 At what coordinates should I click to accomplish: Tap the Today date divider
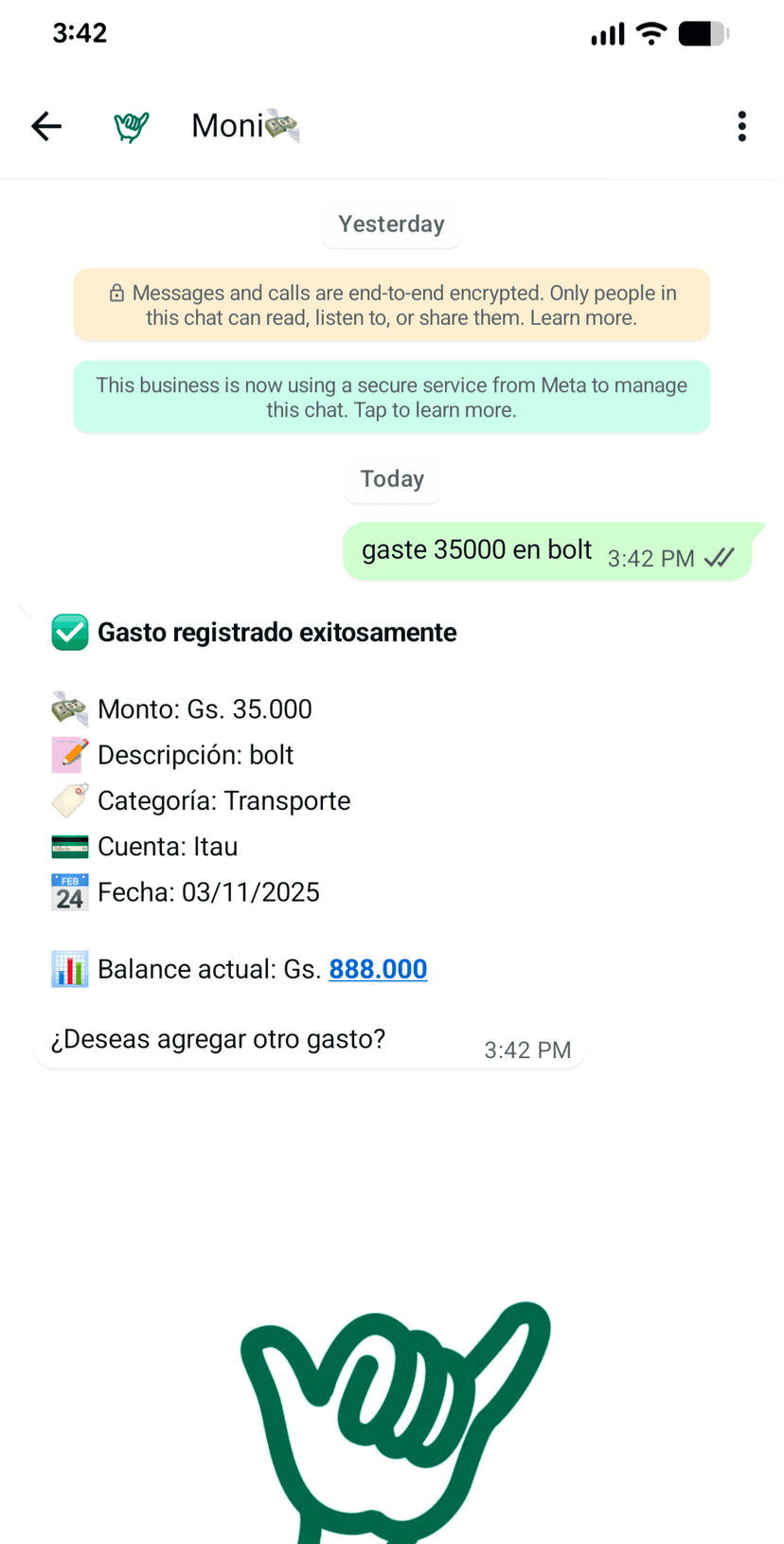coord(391,478)
